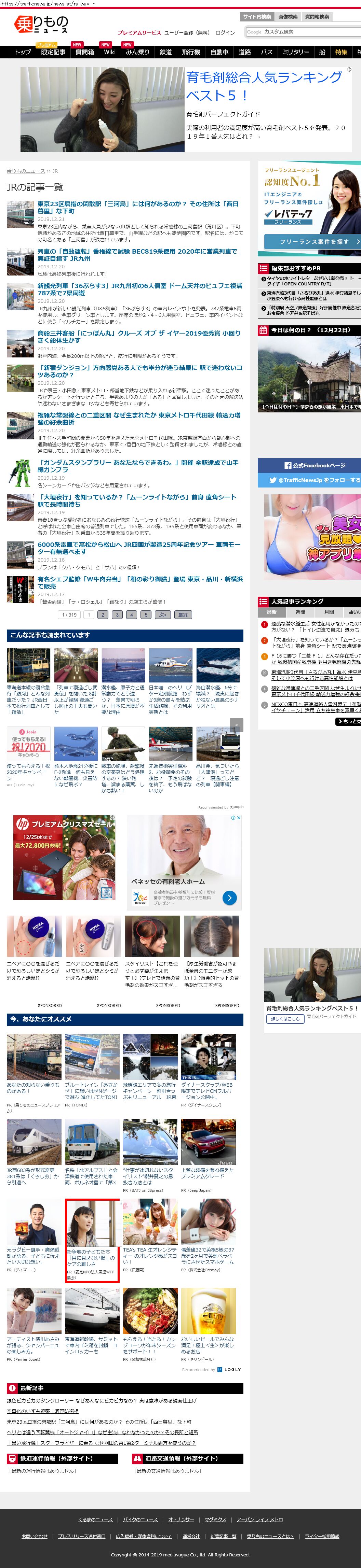This screenshot has width=361, height=1568.
Task: Go to the 飛行機 section
Action: coord(191,52)
